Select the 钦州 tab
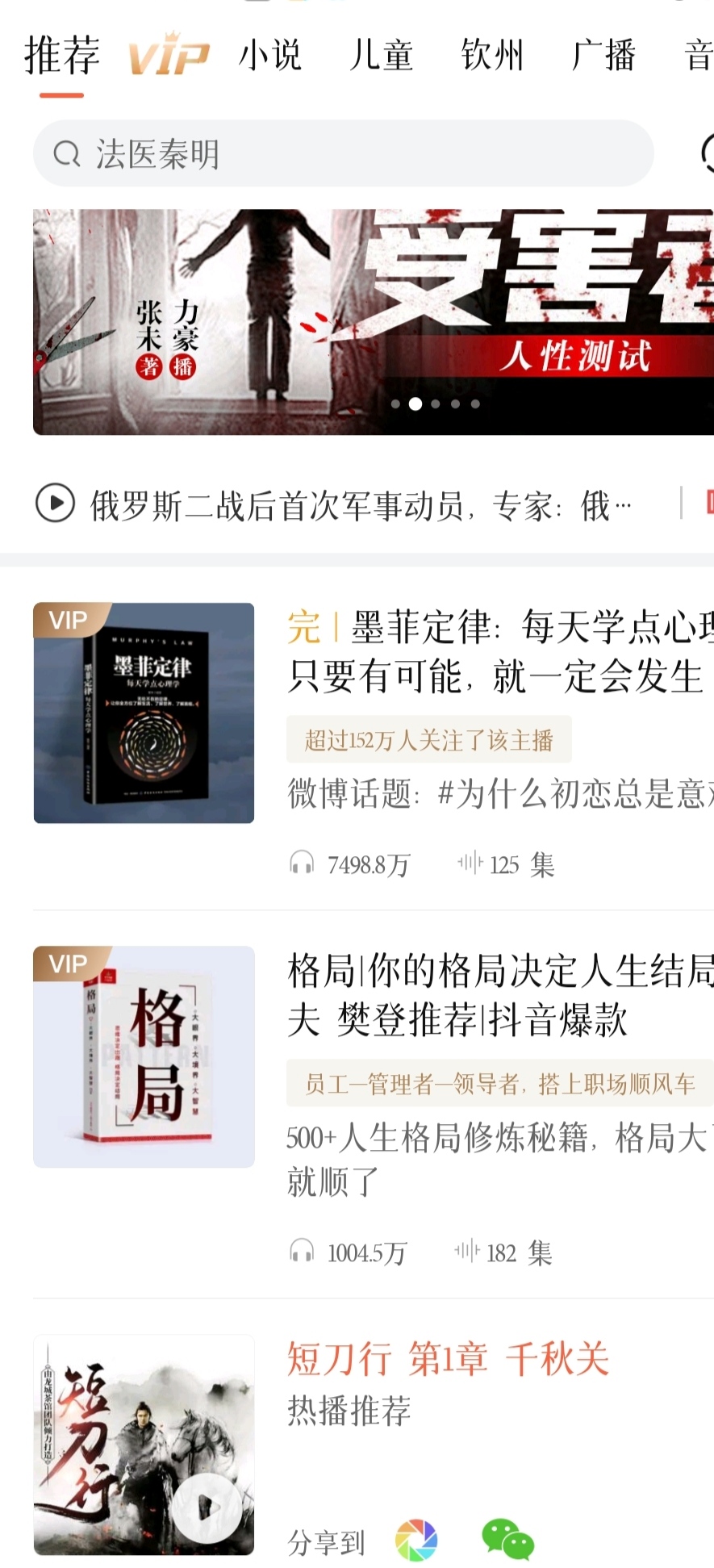The height and width of the screenshot is (1568, 714). point(492,55)
